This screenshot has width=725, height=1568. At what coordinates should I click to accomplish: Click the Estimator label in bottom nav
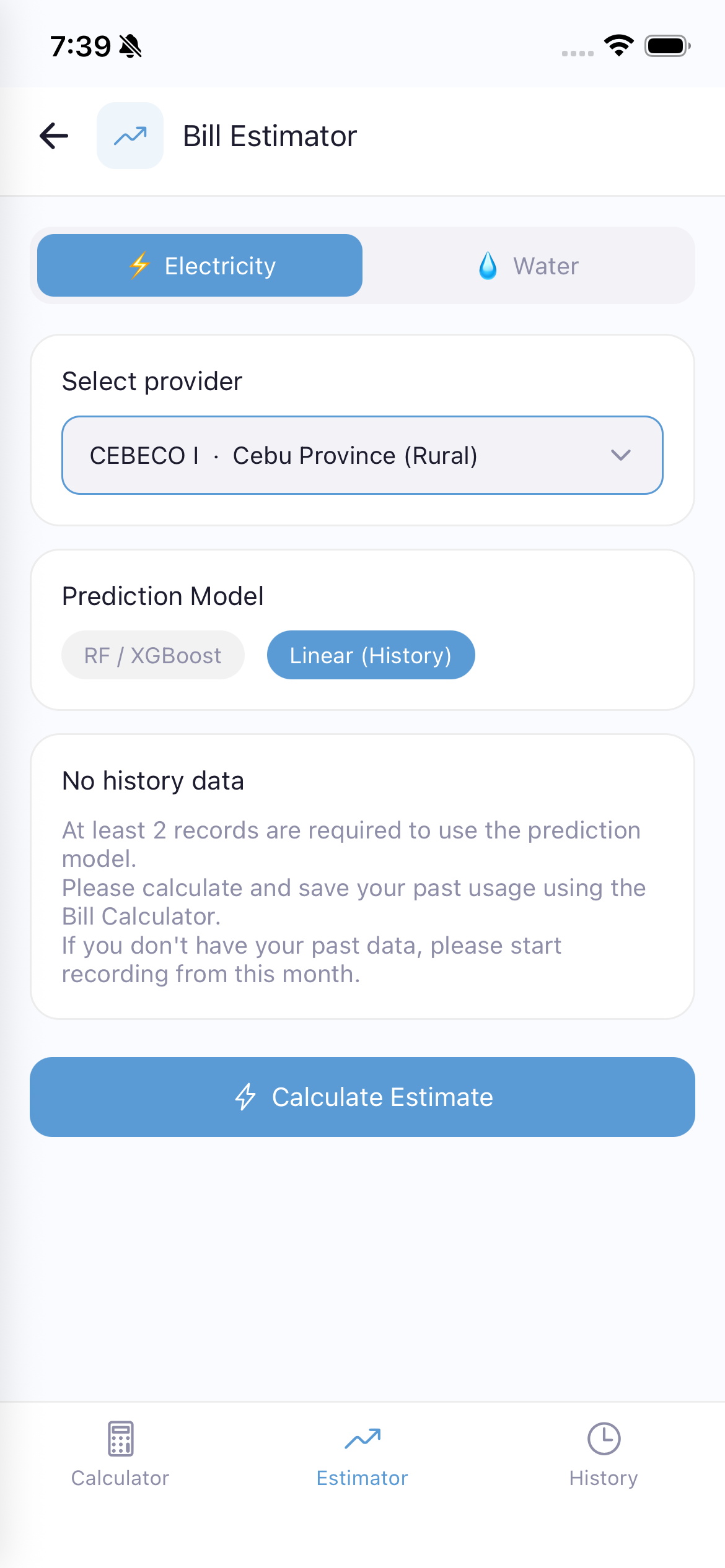(x=362, y=1478)
